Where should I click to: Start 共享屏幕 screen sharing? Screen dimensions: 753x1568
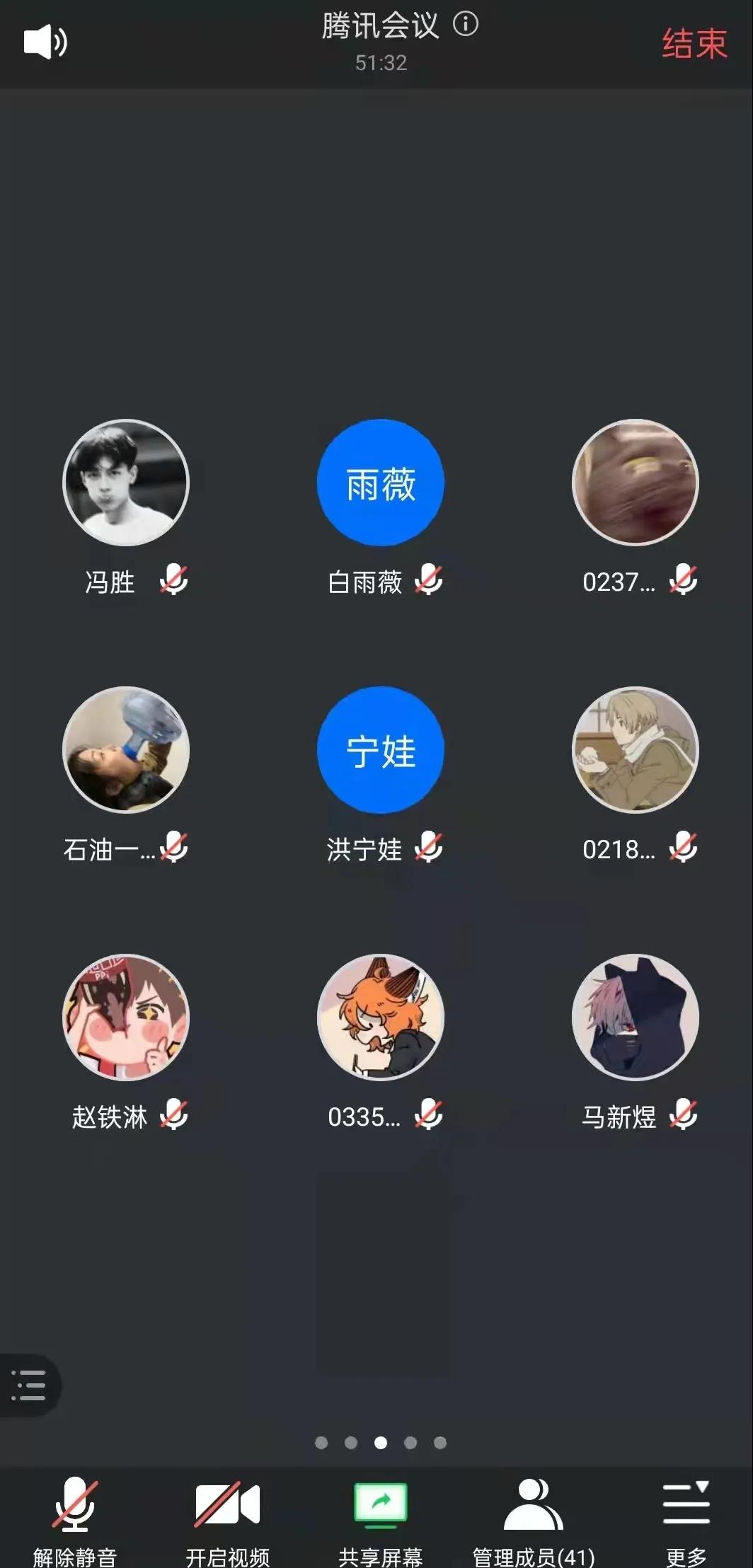[380, 1518]
